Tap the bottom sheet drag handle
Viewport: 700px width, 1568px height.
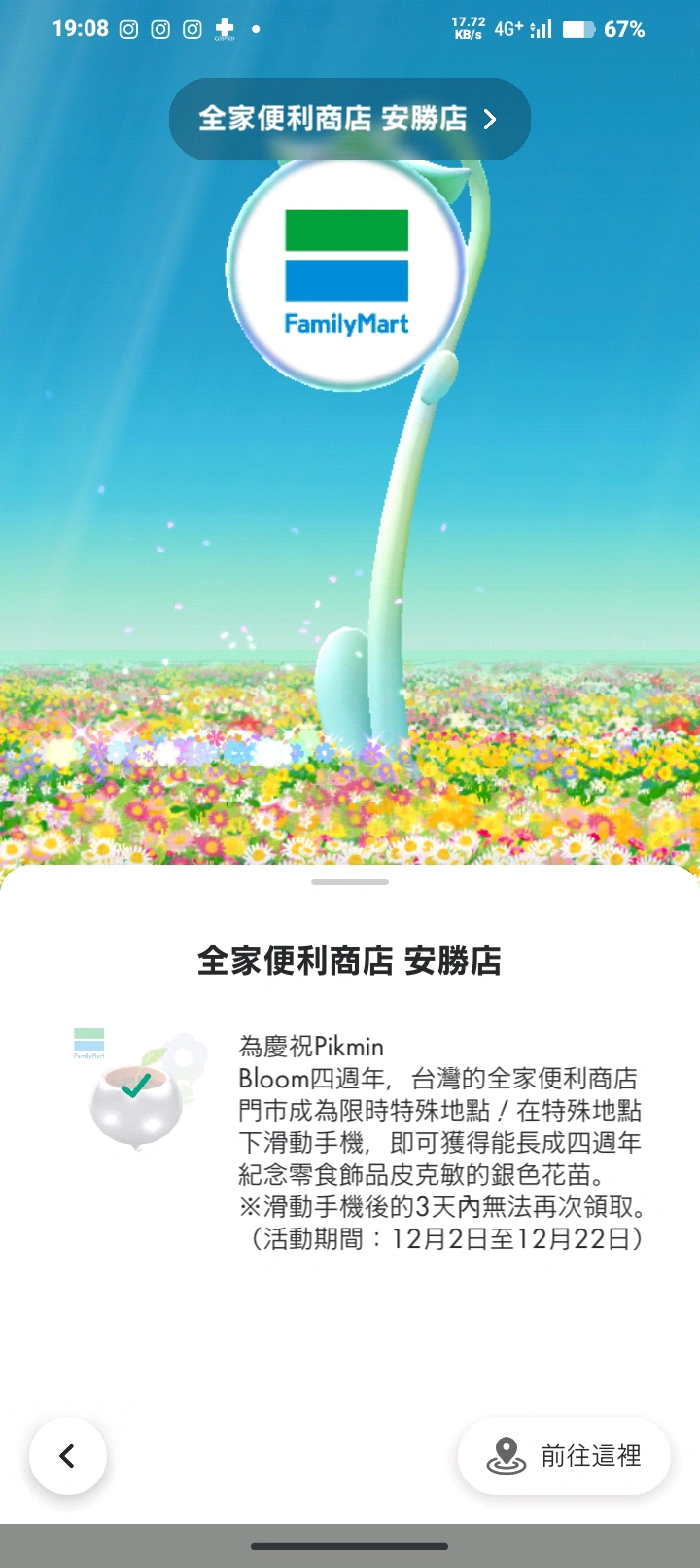[350, 882]
